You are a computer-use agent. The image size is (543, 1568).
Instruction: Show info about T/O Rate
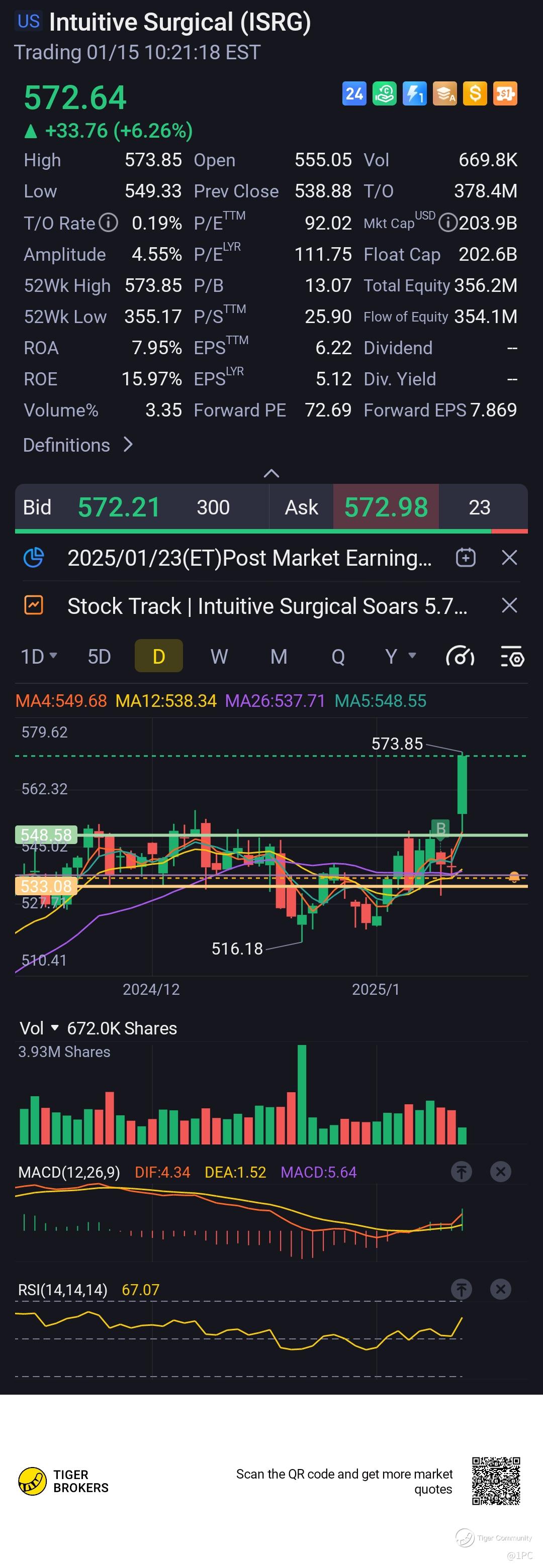coord(109,223)
